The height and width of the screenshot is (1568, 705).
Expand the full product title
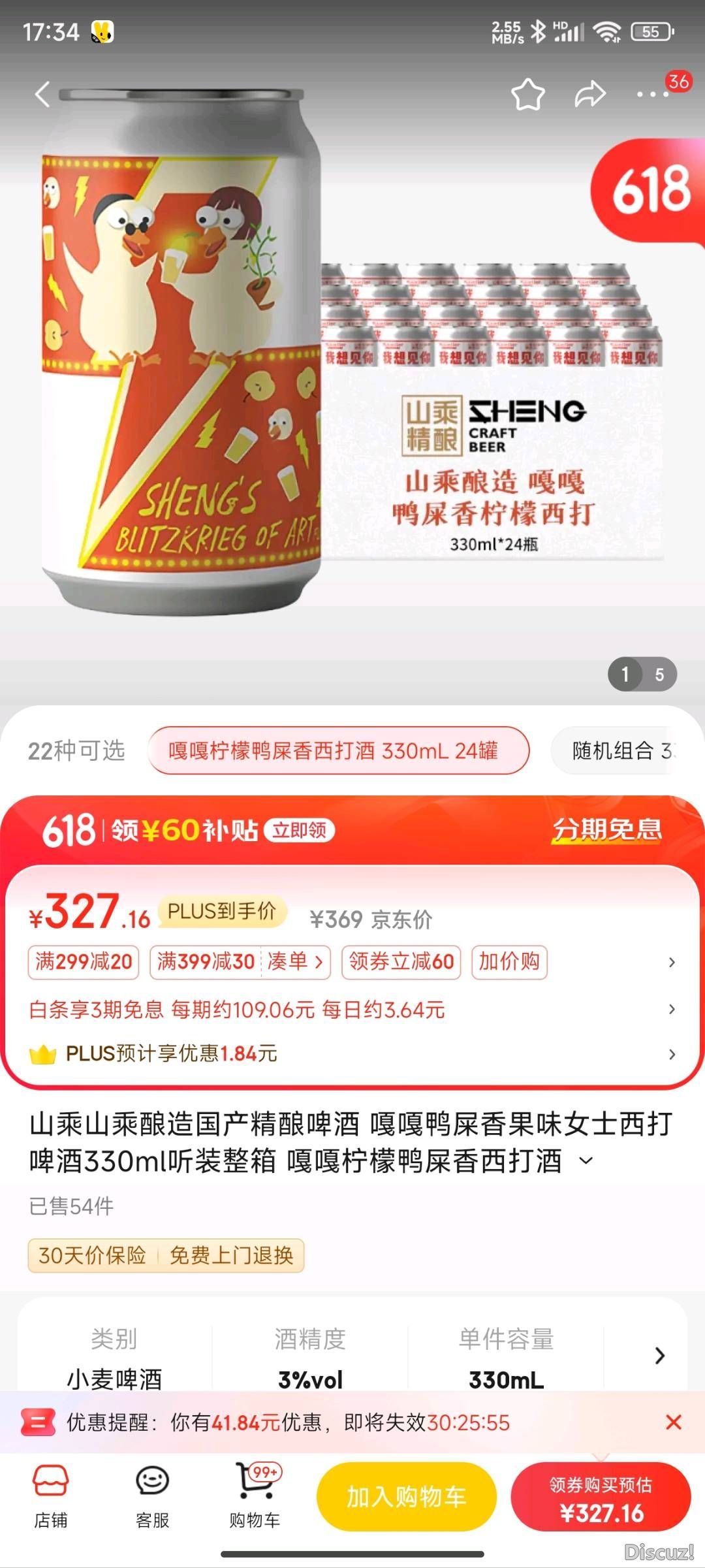586,1160
